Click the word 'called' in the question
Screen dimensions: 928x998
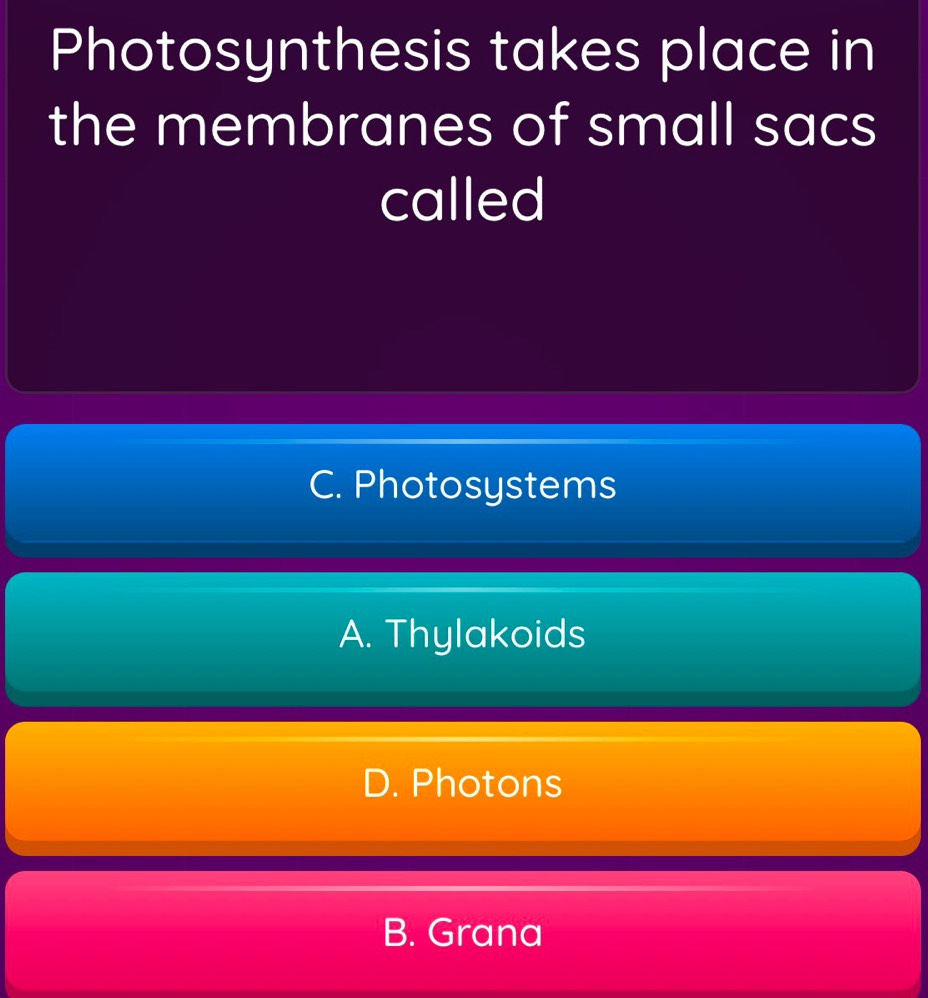(x=461, y=200)
